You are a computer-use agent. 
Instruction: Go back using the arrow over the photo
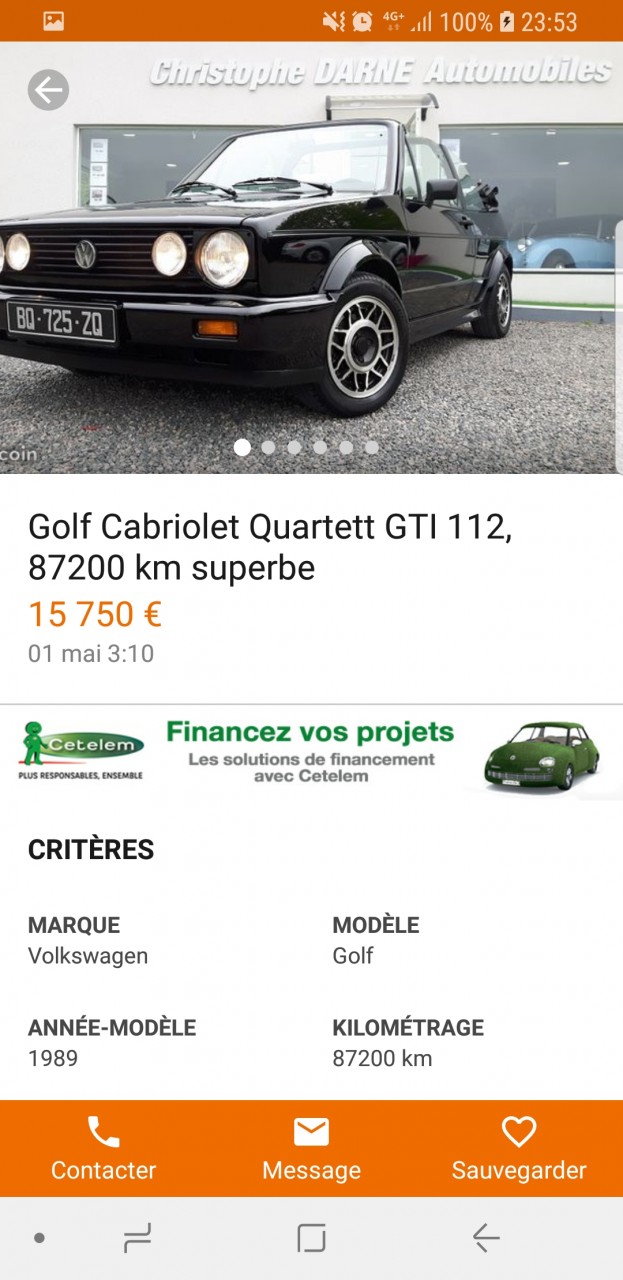pyautogui.click(x=48, y=91)
